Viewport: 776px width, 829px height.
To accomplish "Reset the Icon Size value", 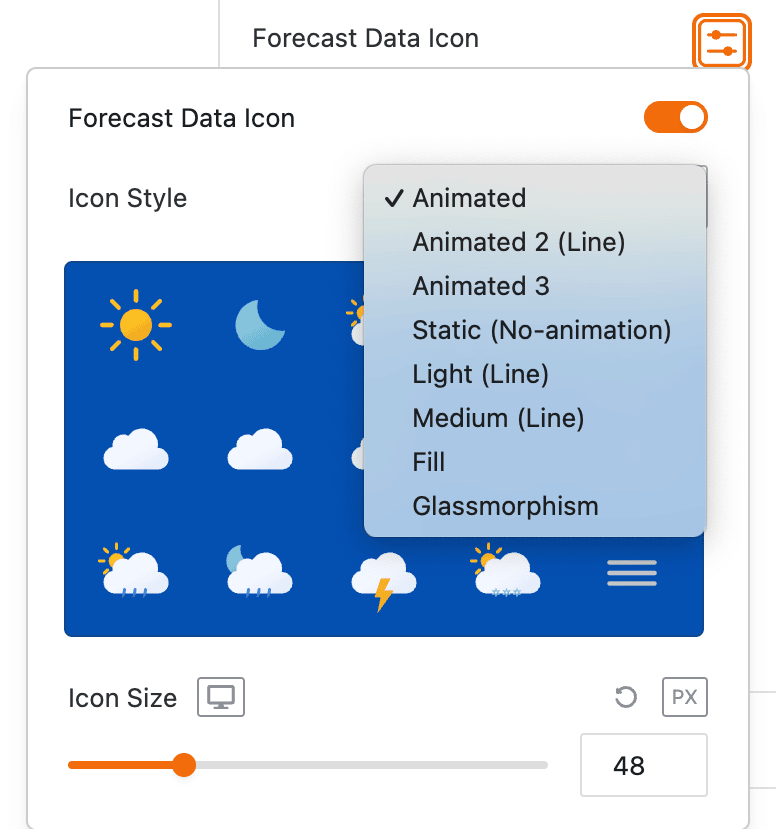I will (626, 698).
